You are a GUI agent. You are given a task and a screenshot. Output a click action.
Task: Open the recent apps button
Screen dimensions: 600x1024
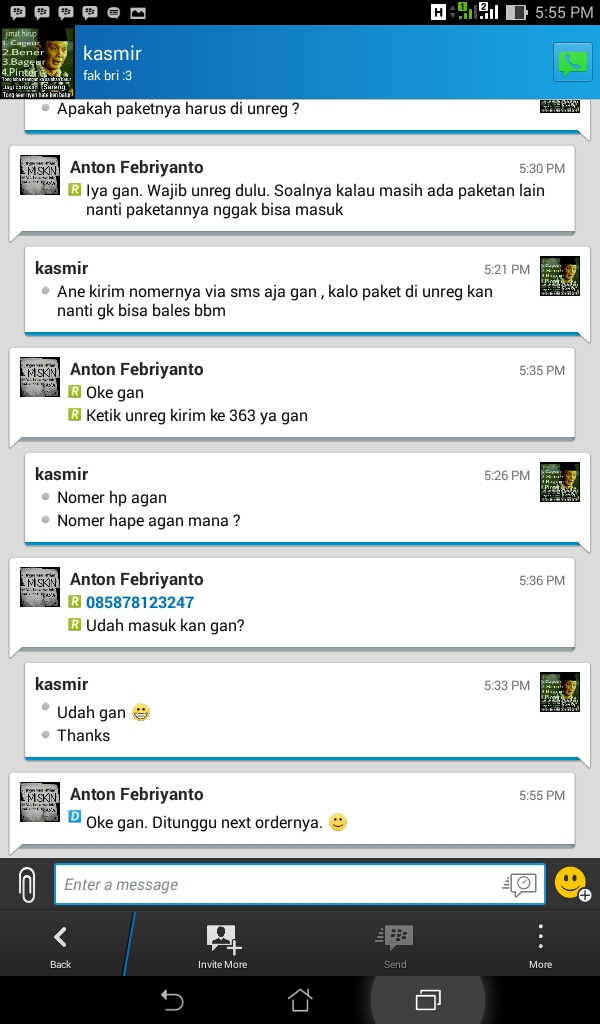coord(428,999)
